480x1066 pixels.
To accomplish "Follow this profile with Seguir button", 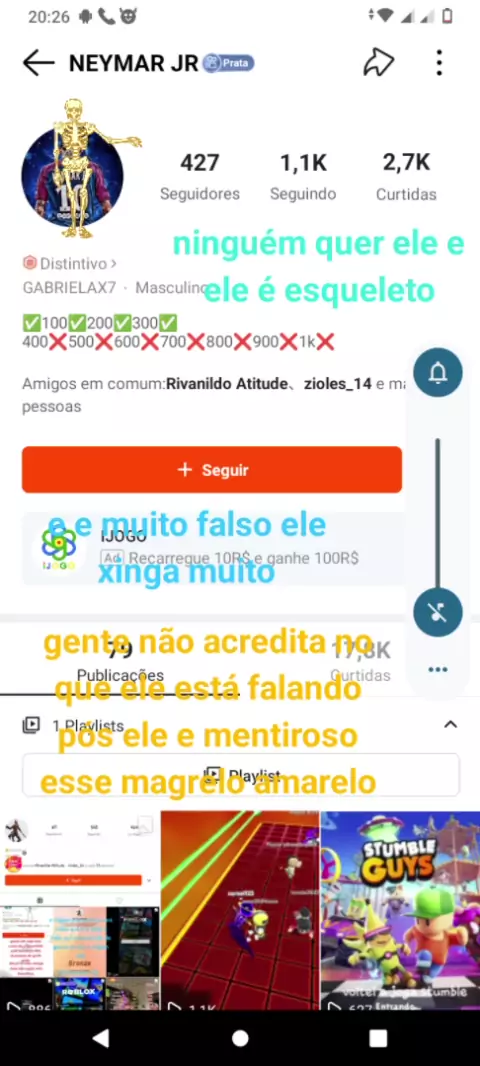I will (211, 470).
